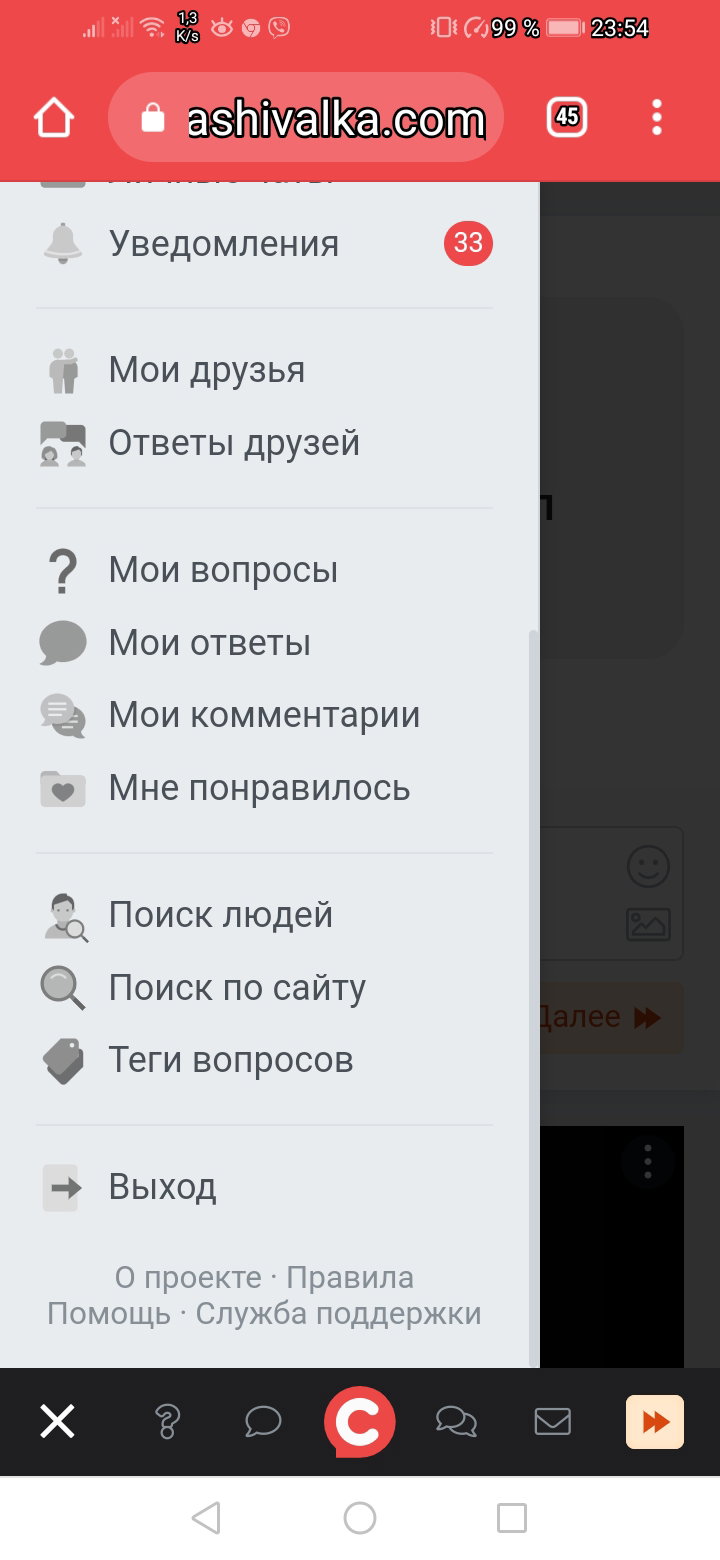The width and height of the screenshot is (720, 1560).
Task: Open Поиск людей
Action: 264,915
